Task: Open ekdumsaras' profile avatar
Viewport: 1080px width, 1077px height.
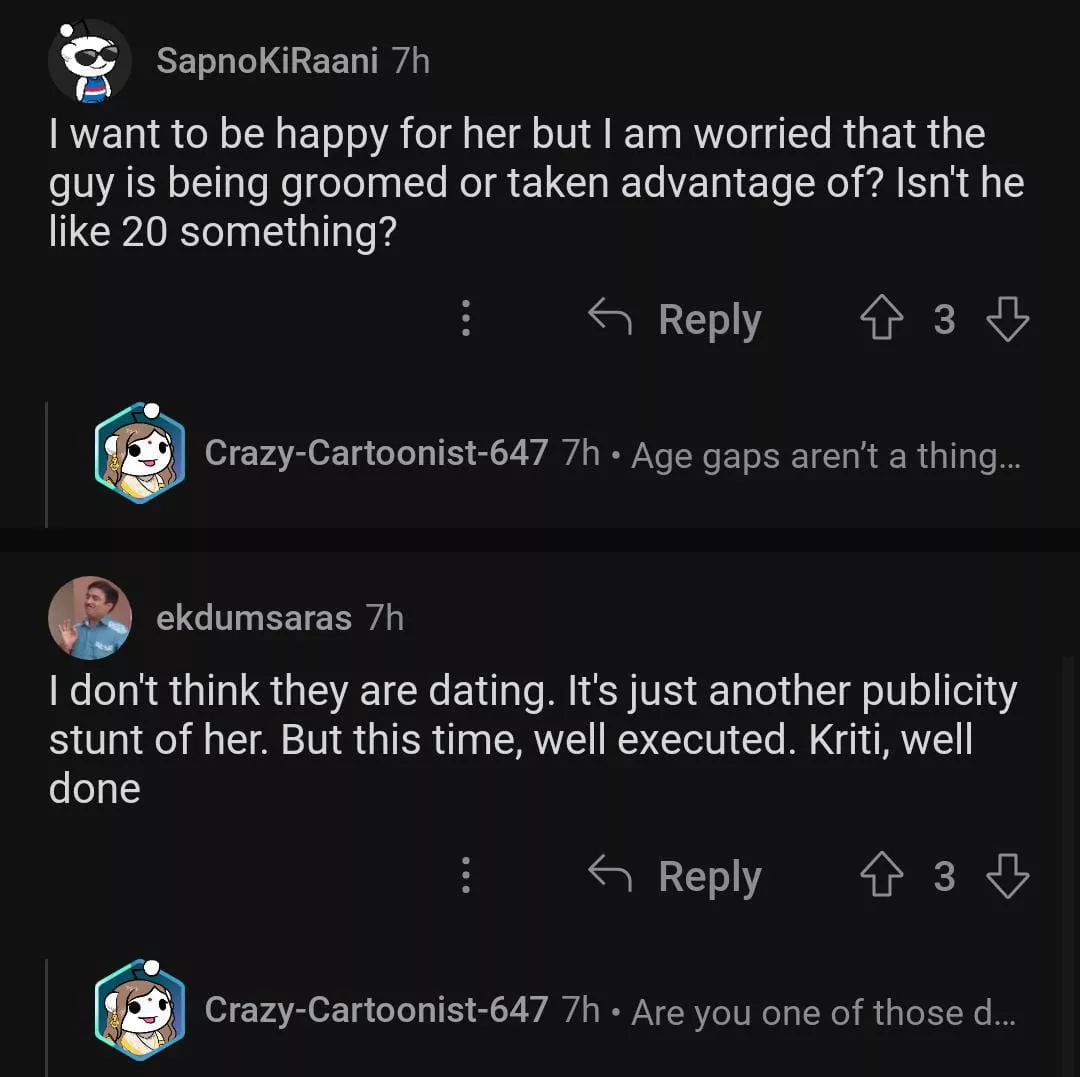Action: pyautogui.click(x=89, y=618)
